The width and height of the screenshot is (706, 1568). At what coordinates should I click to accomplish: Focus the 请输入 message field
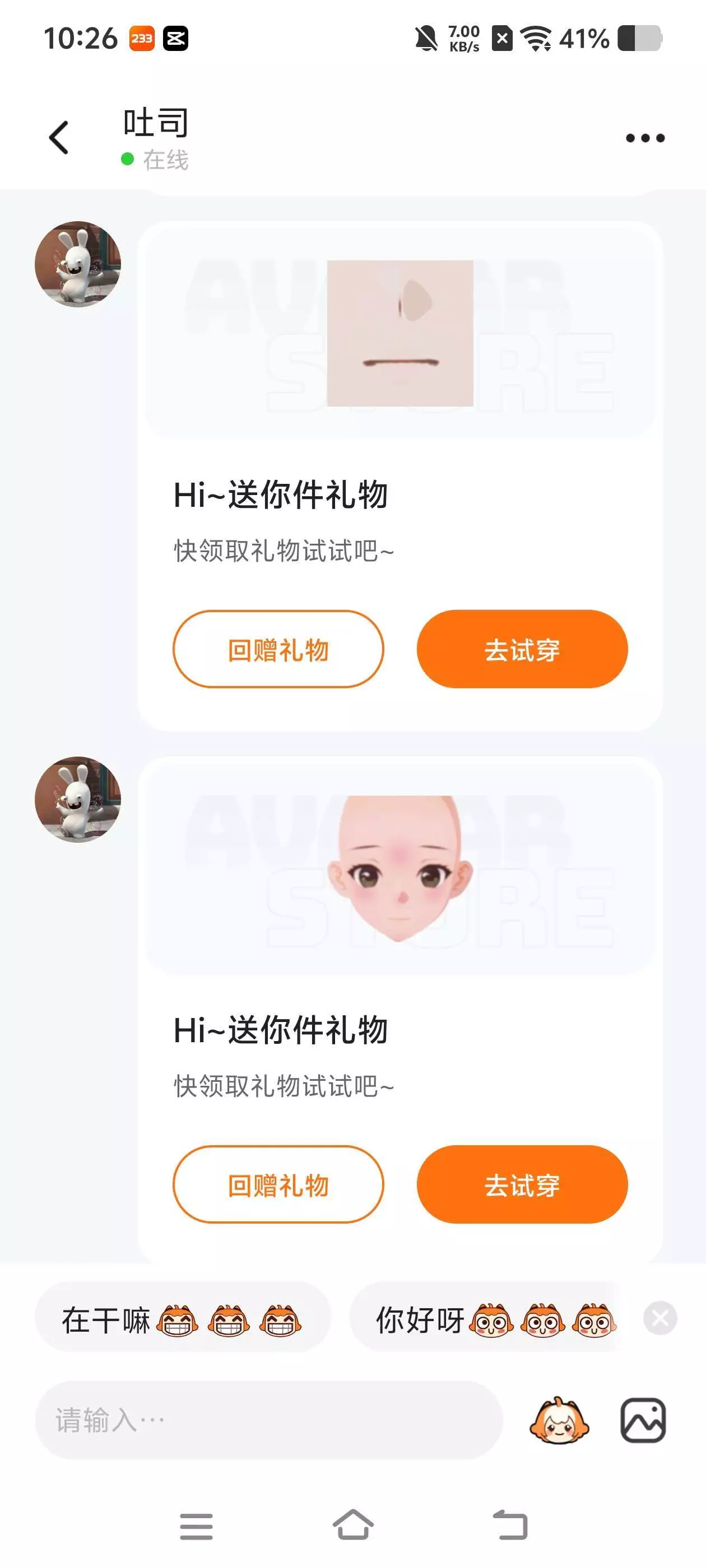[268, 1420]
